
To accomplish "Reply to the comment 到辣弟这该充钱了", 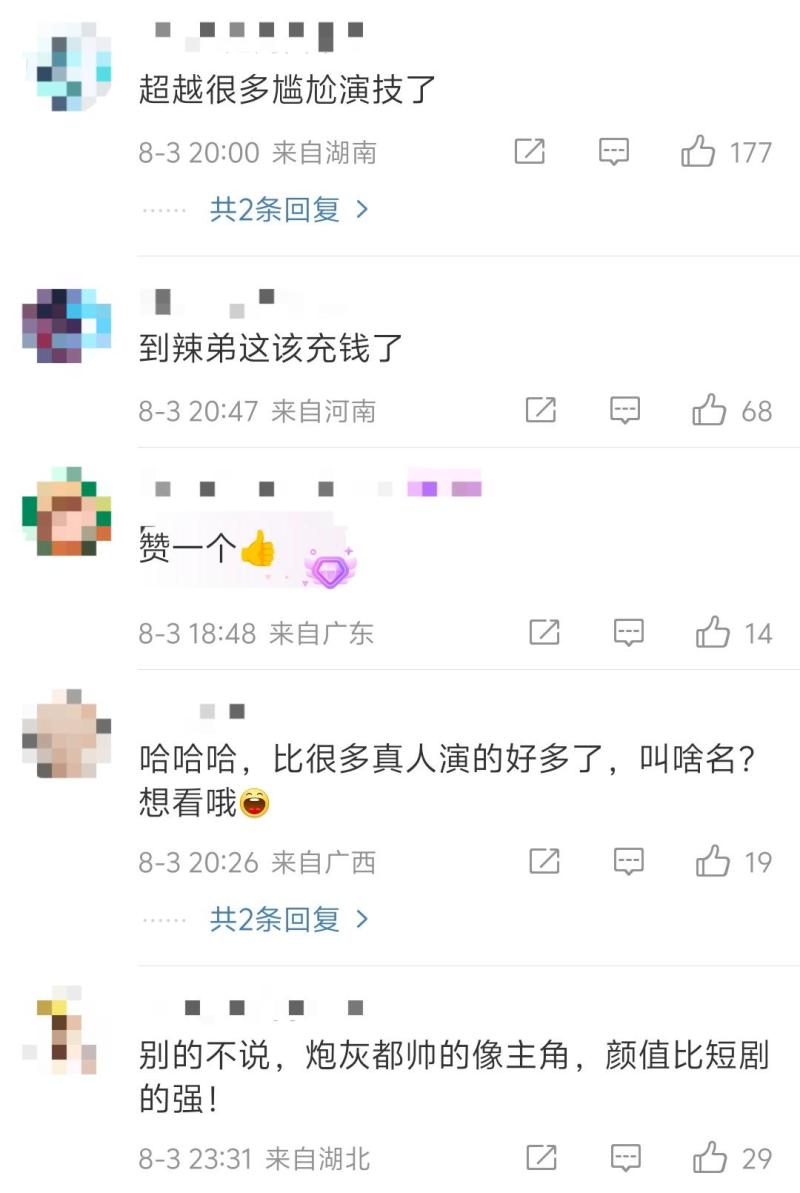I will pos(625,410).
